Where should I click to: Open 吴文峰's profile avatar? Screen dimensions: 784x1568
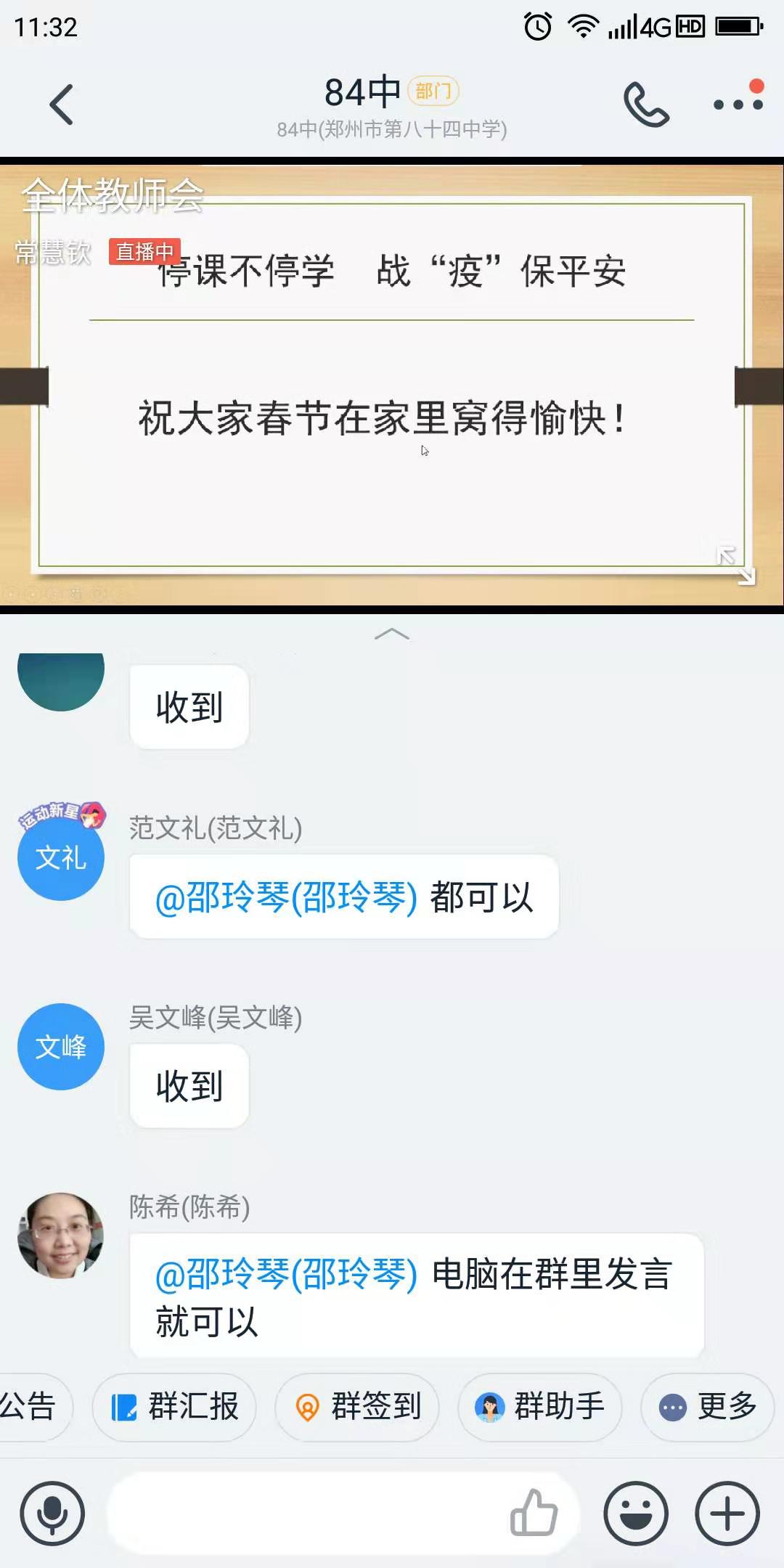(61, 1046)
